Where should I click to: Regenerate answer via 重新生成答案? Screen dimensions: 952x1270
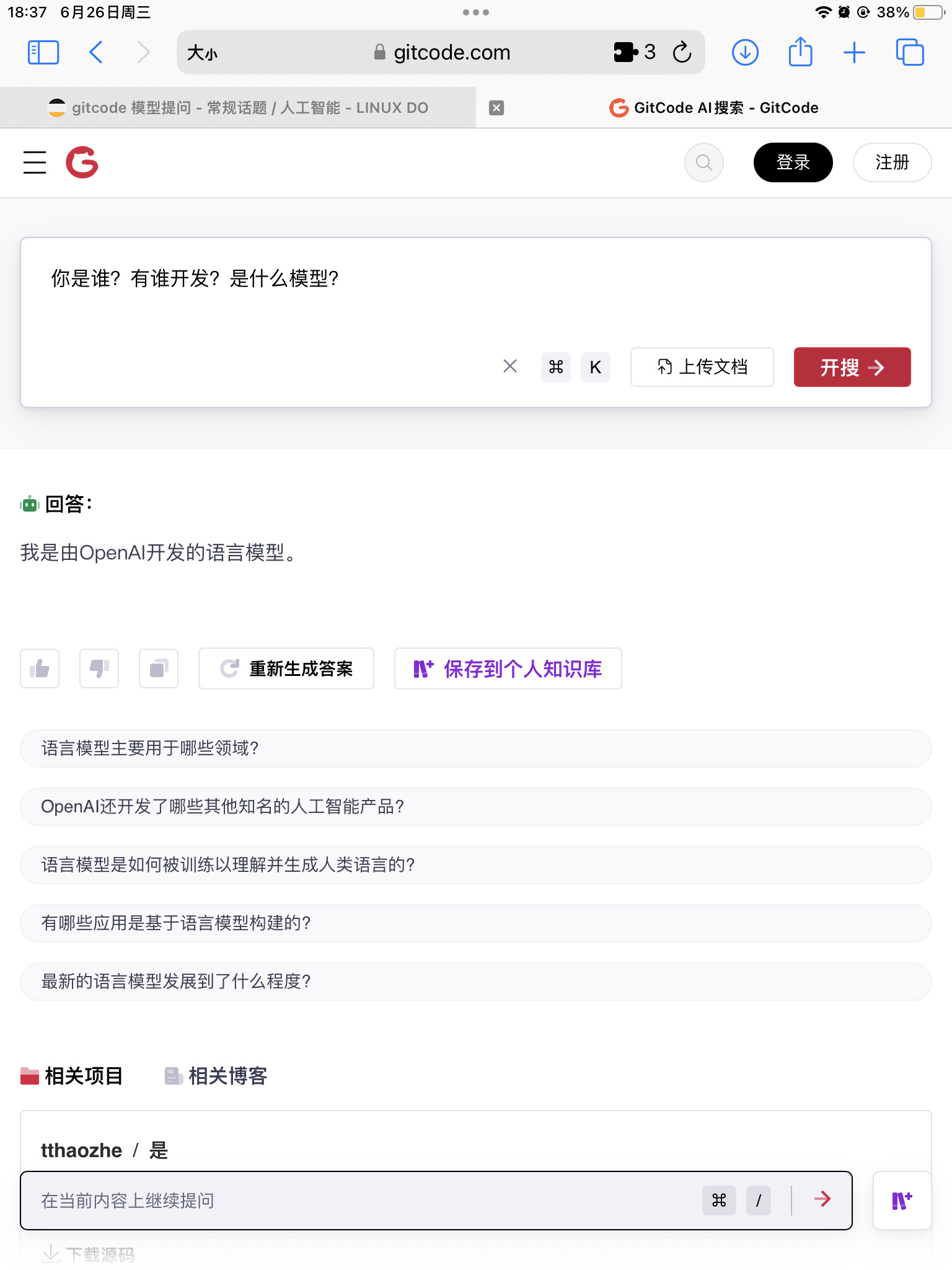tap(286, 668)
